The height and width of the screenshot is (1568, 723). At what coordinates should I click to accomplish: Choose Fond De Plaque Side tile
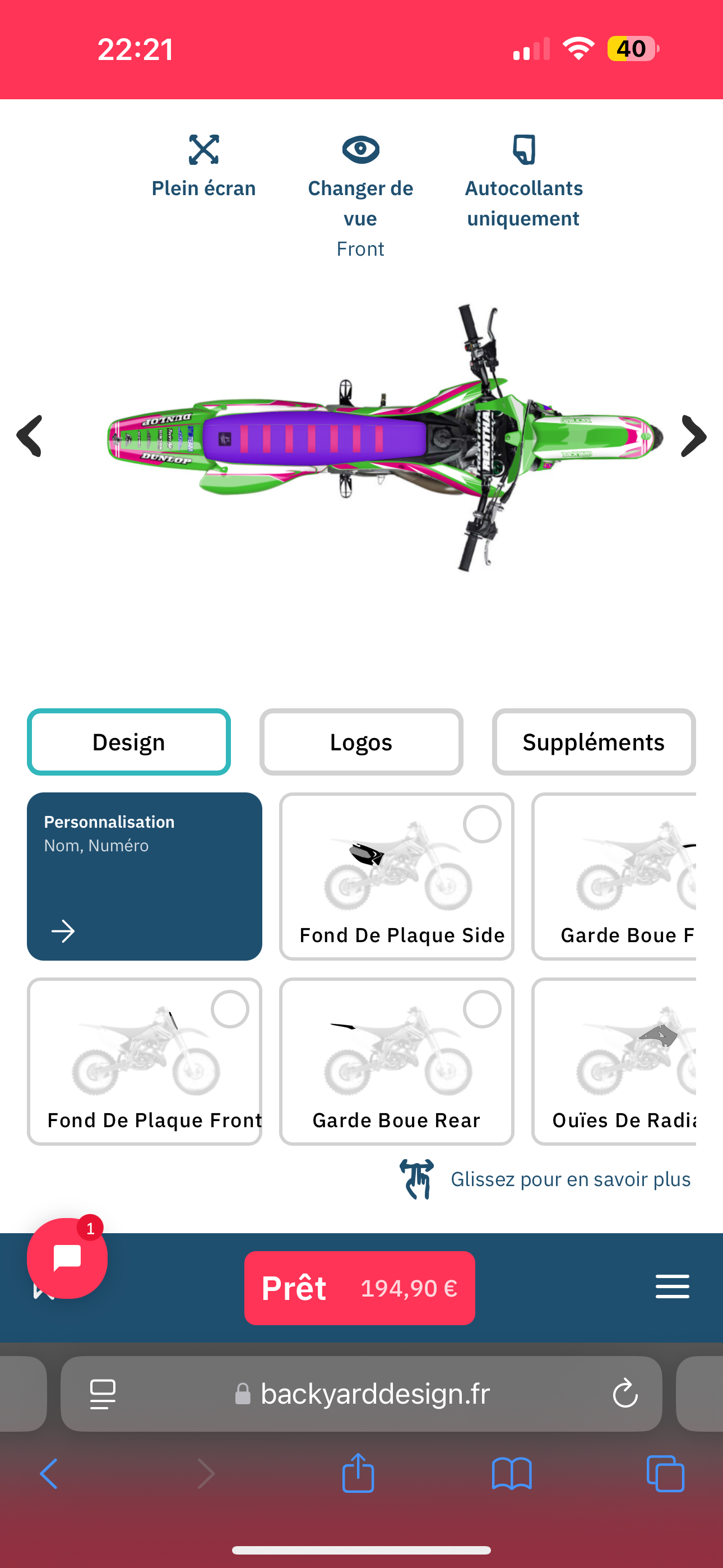[397, 876]
